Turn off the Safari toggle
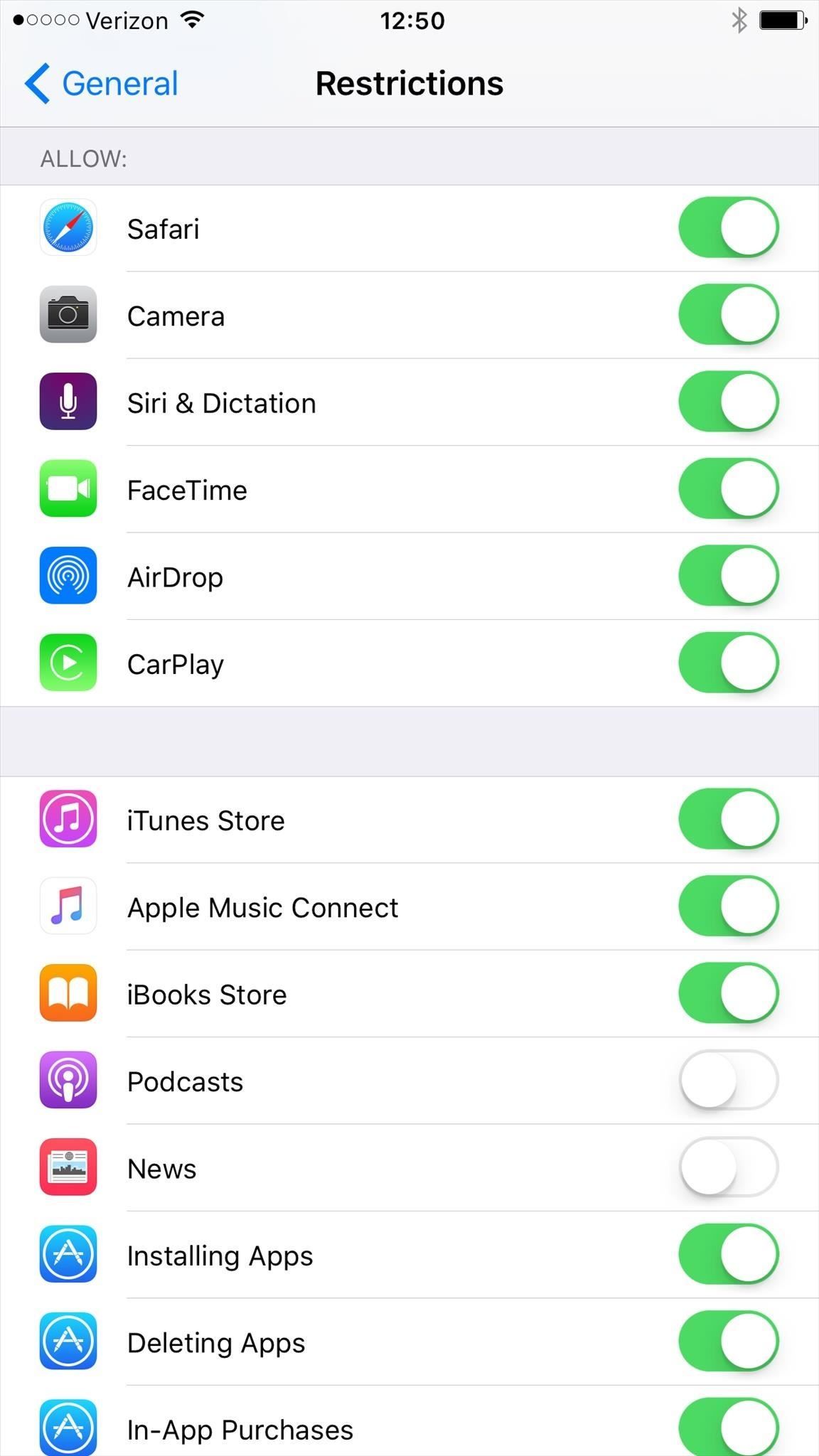The width and height of the screenshot is (819, 1456). pos(728,227)
